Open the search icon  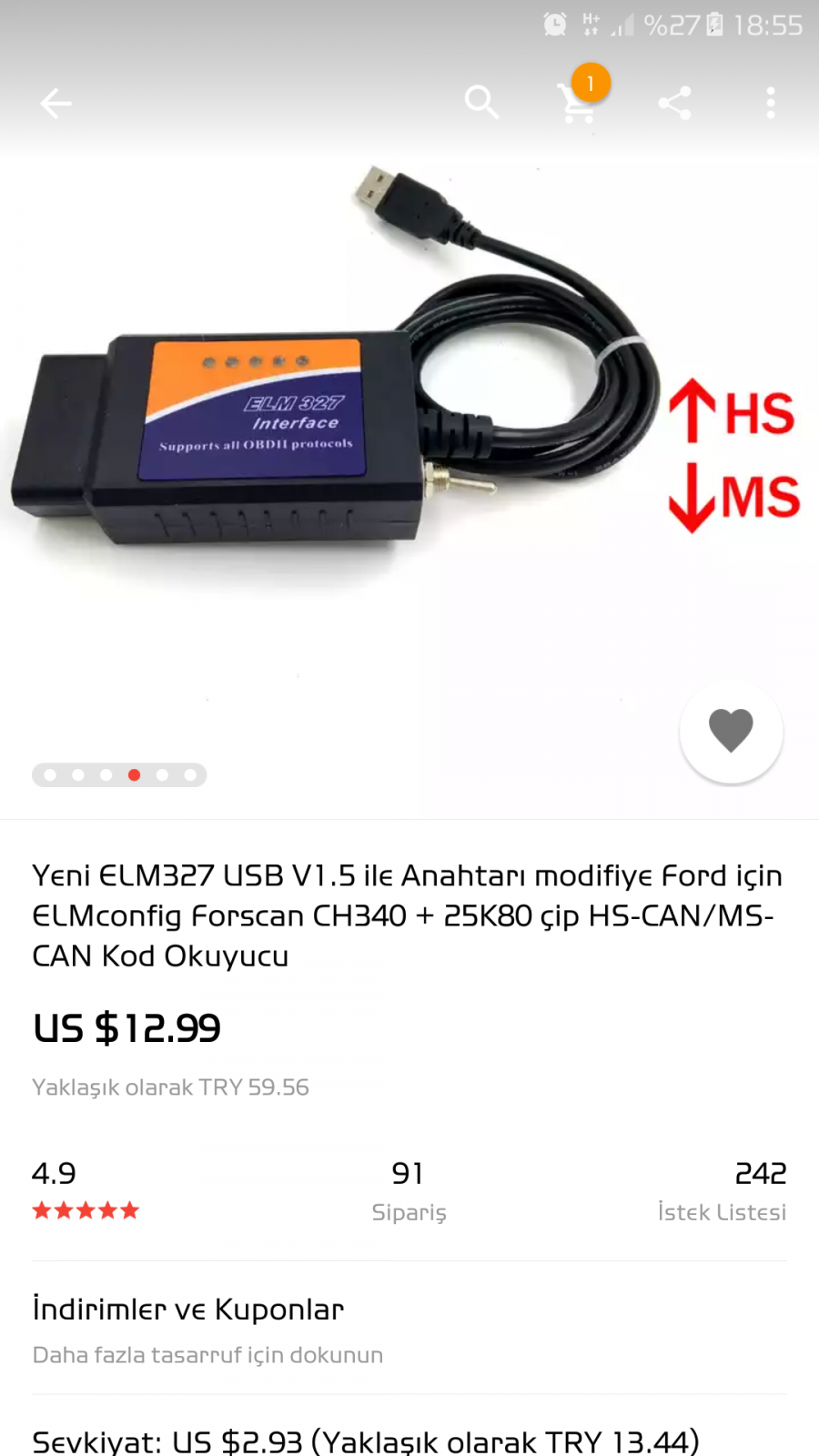[481, 103]
